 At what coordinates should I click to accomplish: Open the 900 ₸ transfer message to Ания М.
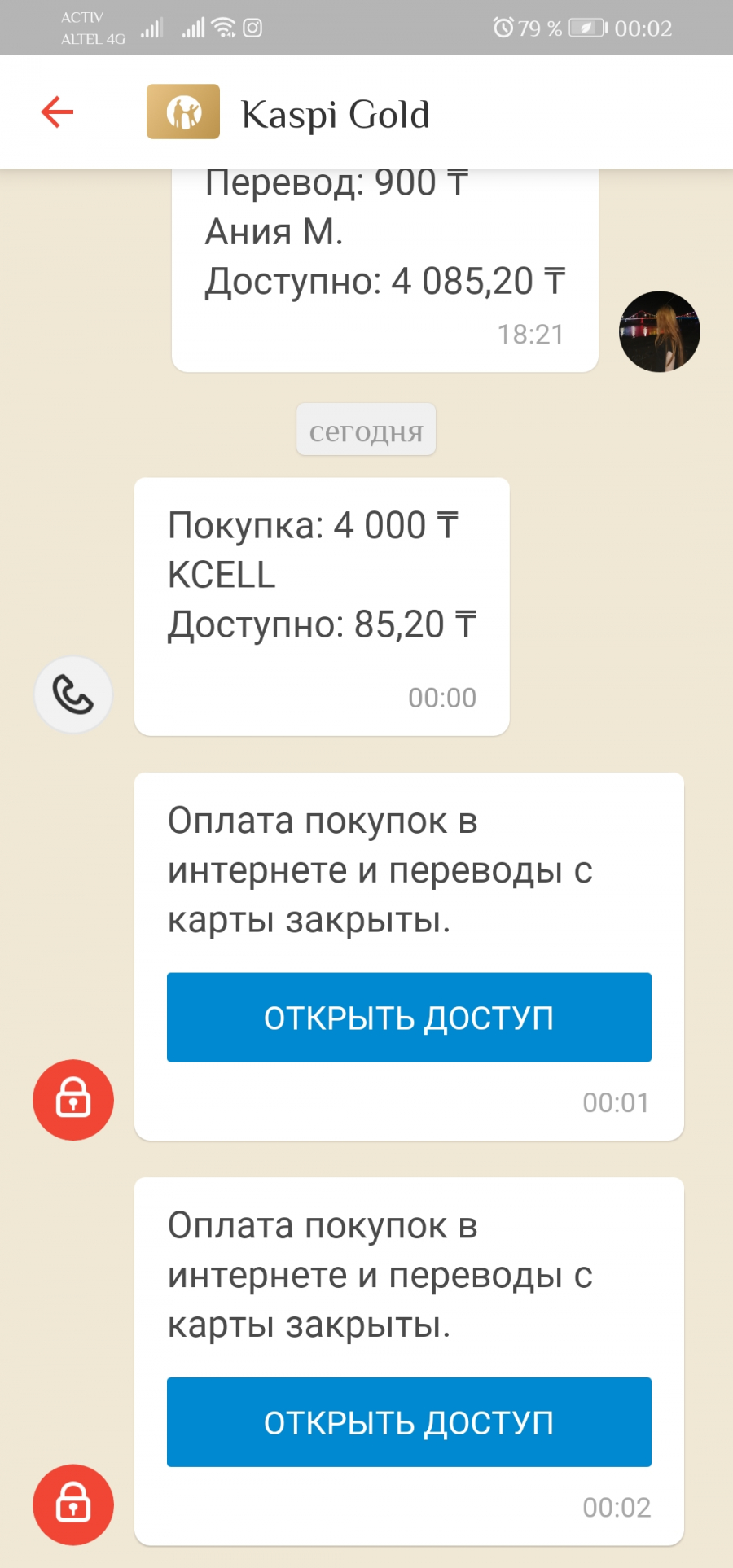(x=385, y=270)
